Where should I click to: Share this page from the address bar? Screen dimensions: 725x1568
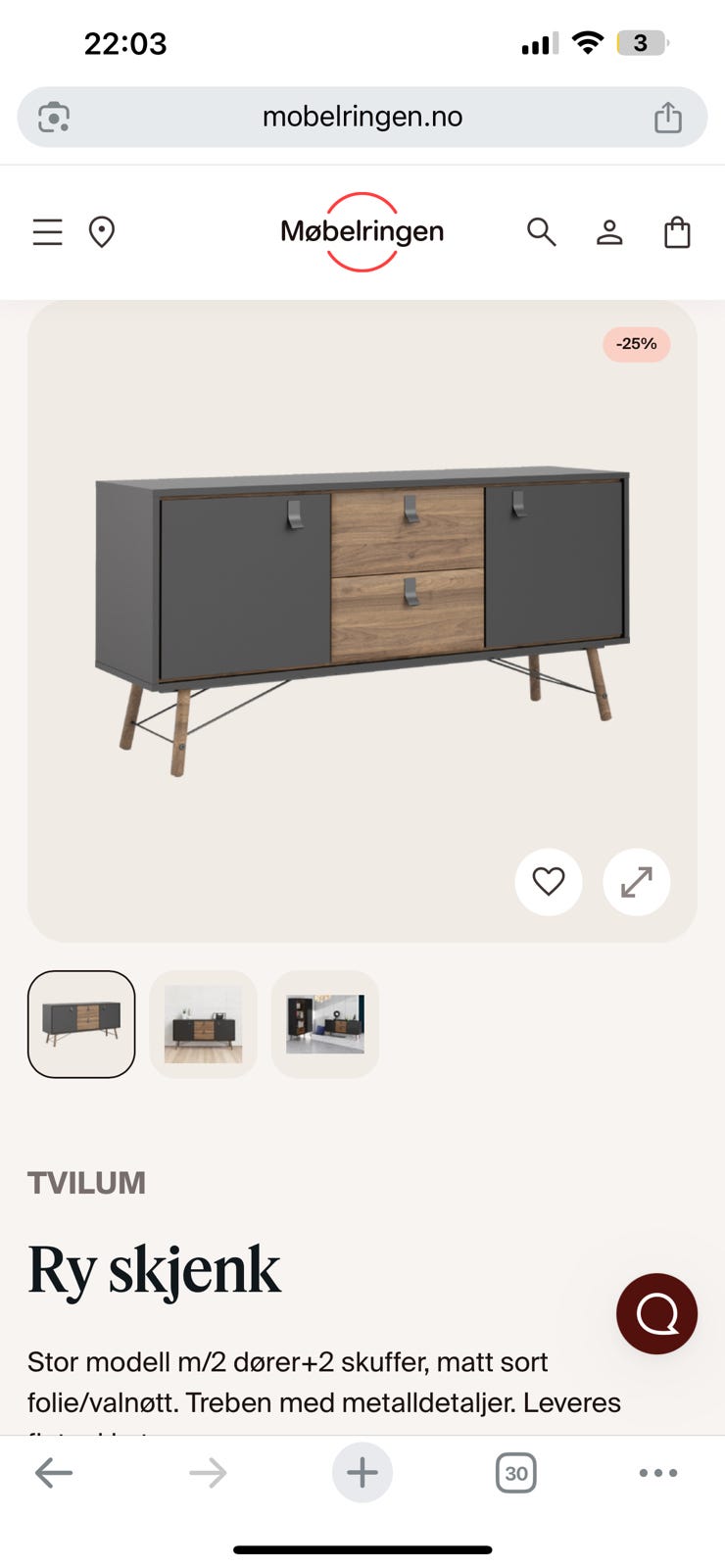click(x=668, y=117)
